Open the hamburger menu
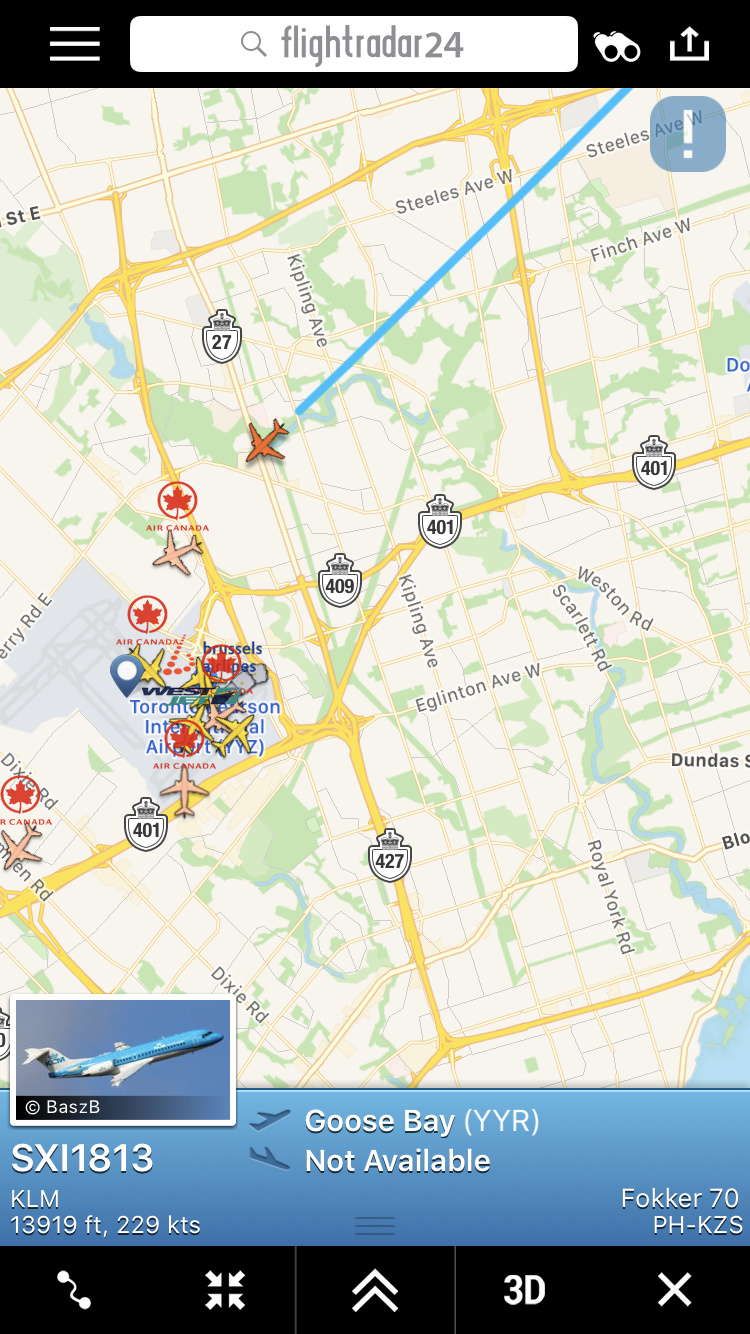The image size is (750, 1334). pos(75,44)
